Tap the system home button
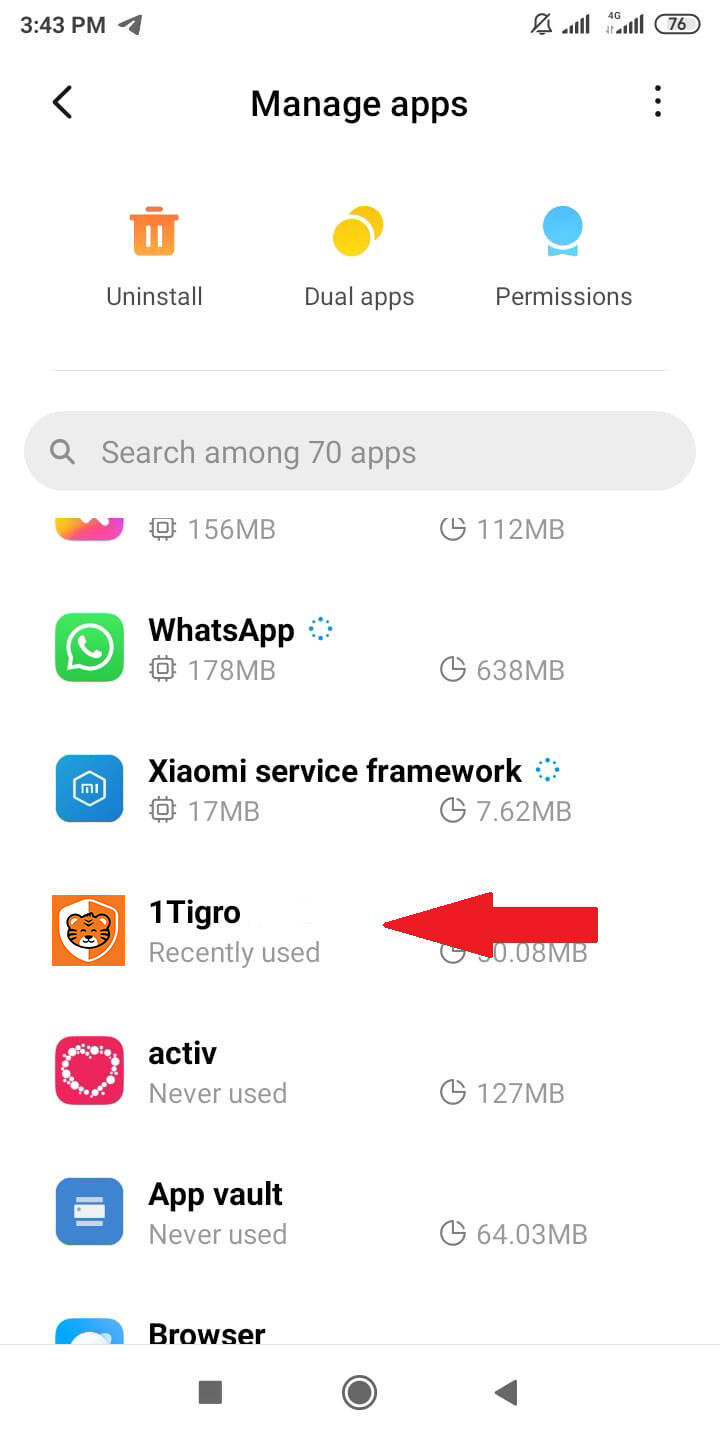Screen dimensions: 720x1440 359,1392
